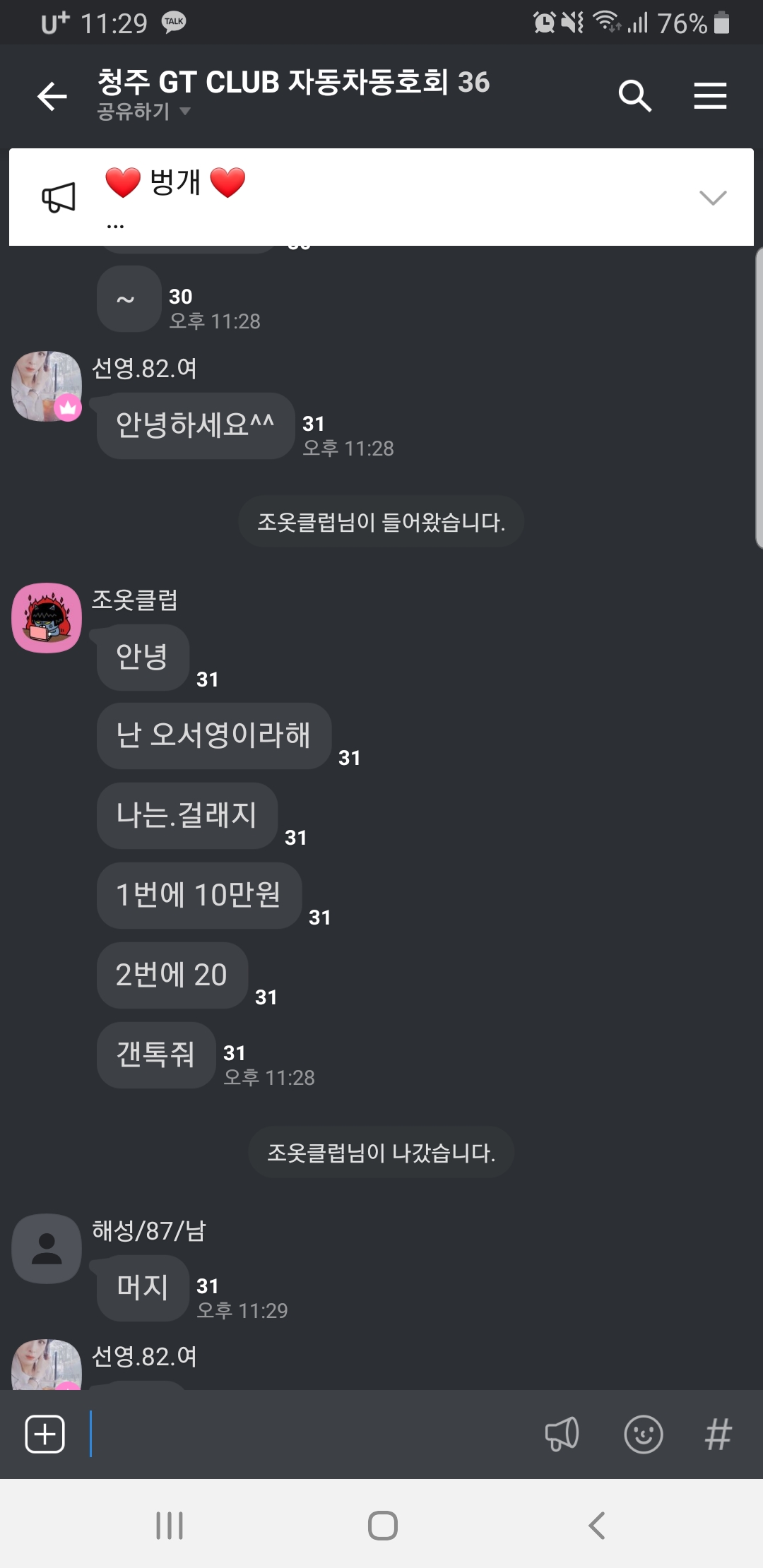This screenshot has width=763, height=1568.
Task: Open the hashtag search
Action: 718,1434
